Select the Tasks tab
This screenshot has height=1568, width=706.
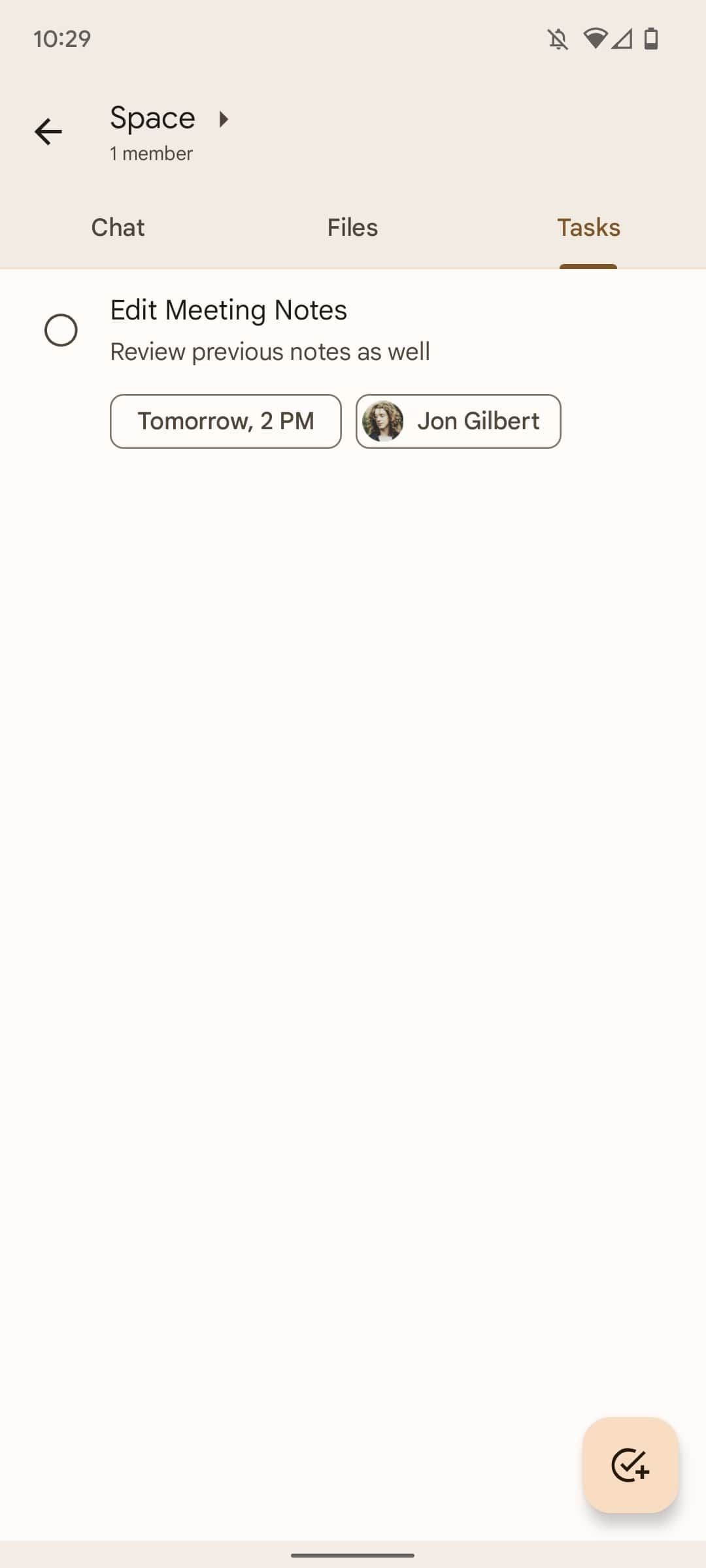588,227
